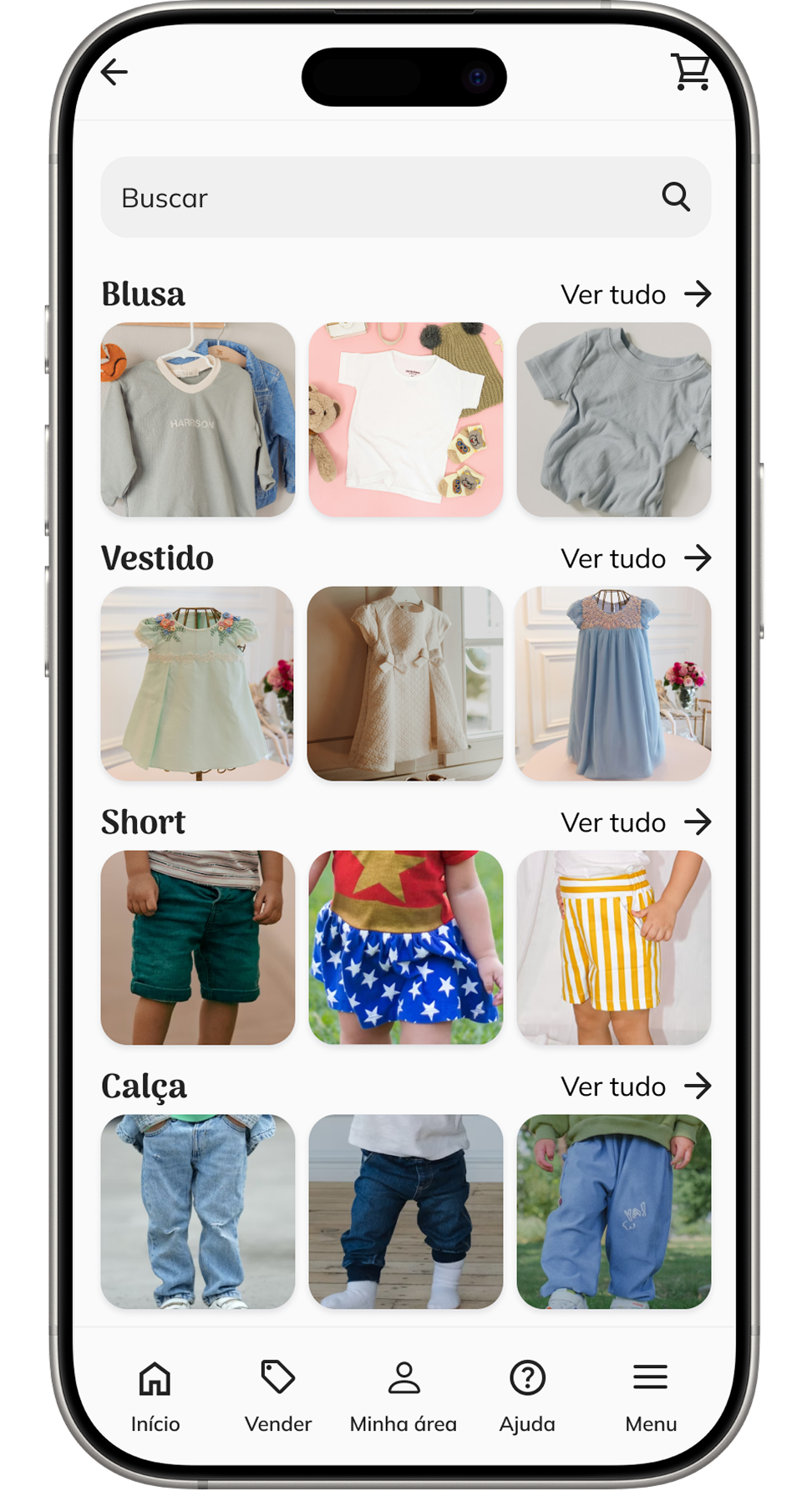Screen dimensions: 812x1491
Task: Open Minha área tab
Action: point(403,1396)
